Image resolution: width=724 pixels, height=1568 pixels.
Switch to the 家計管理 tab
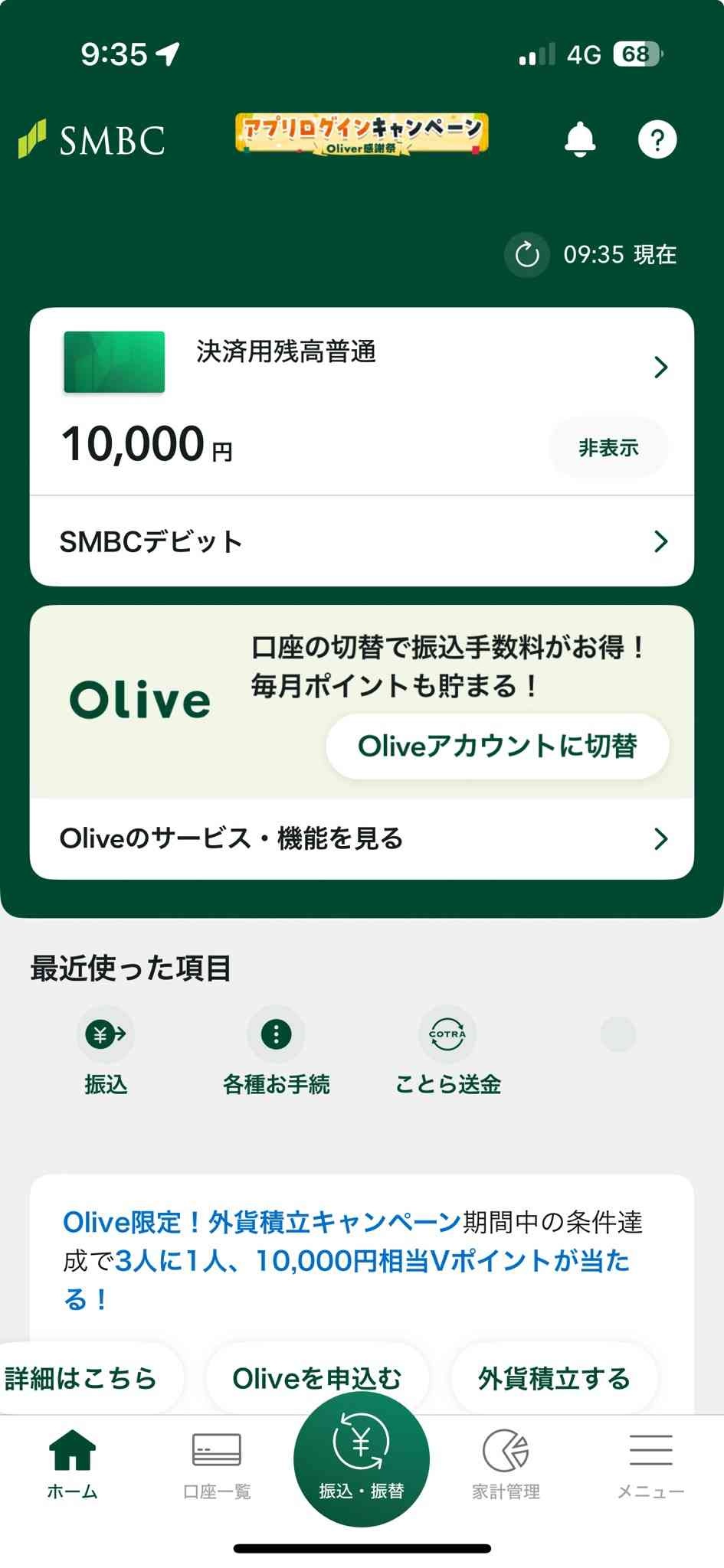(x=506, y=1465)
